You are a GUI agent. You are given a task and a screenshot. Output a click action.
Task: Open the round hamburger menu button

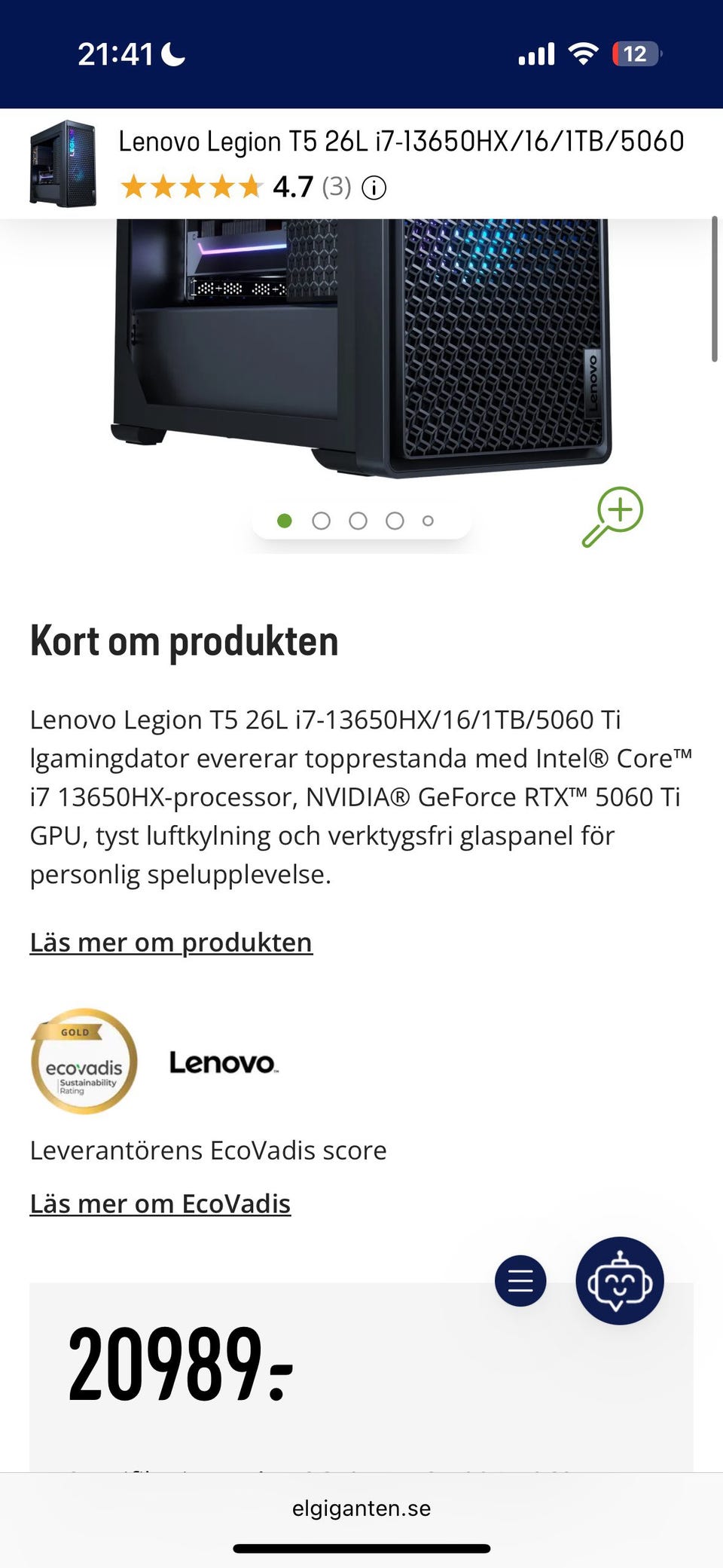[x=520, y=1281]
